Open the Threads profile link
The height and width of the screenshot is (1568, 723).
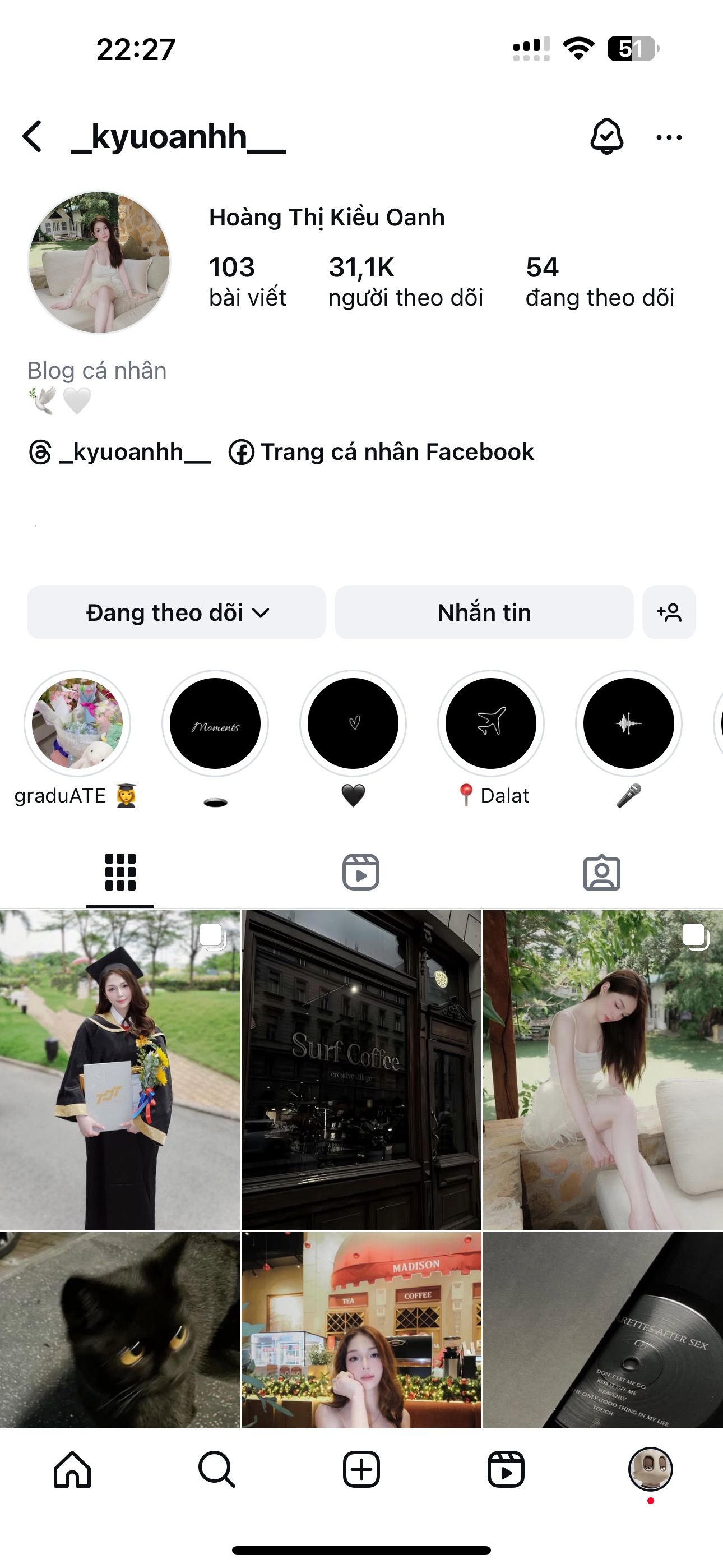(120, 452)
